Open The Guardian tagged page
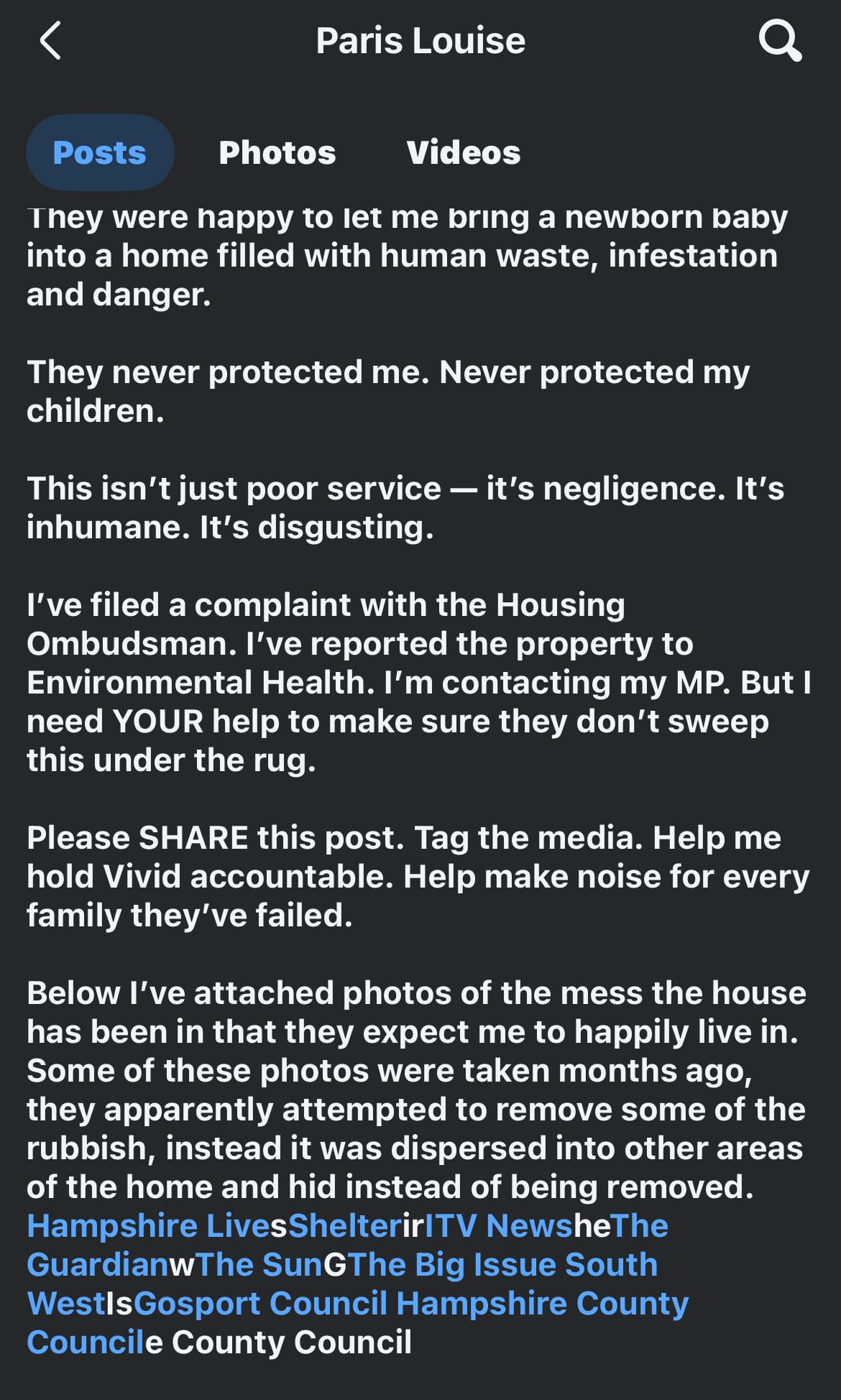 pyautogui.click(x=97, y=1264)
